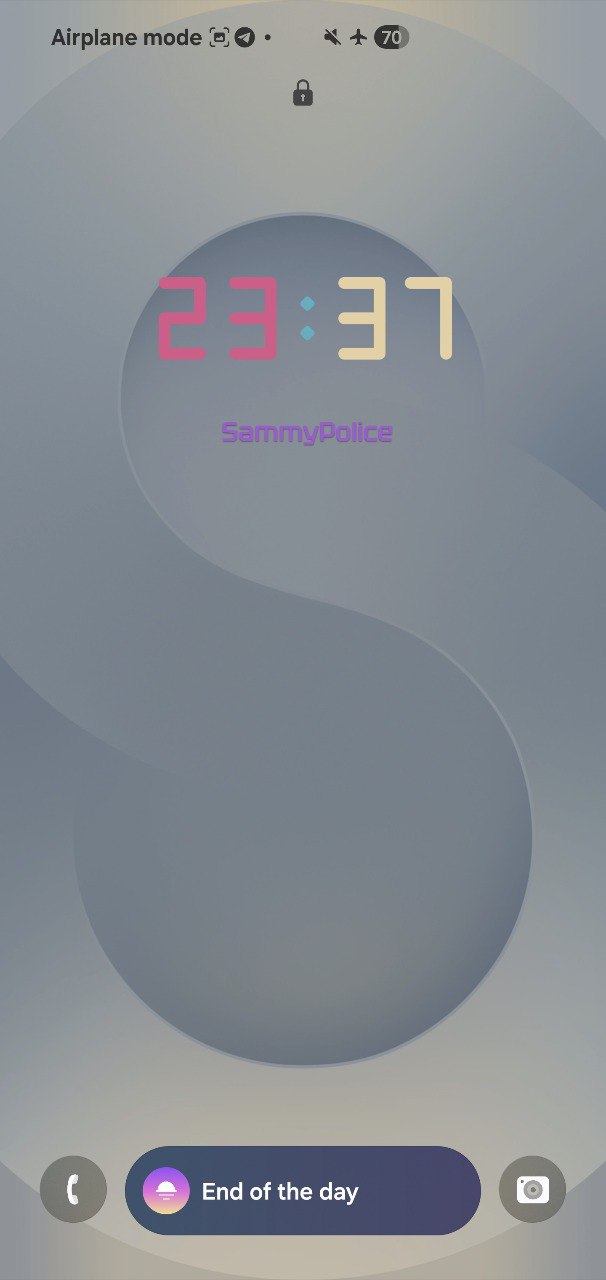The height and width of the screenshot is (1280, 606).
Task: Launch the camera shortcut
Action: tap(532, 1189)
